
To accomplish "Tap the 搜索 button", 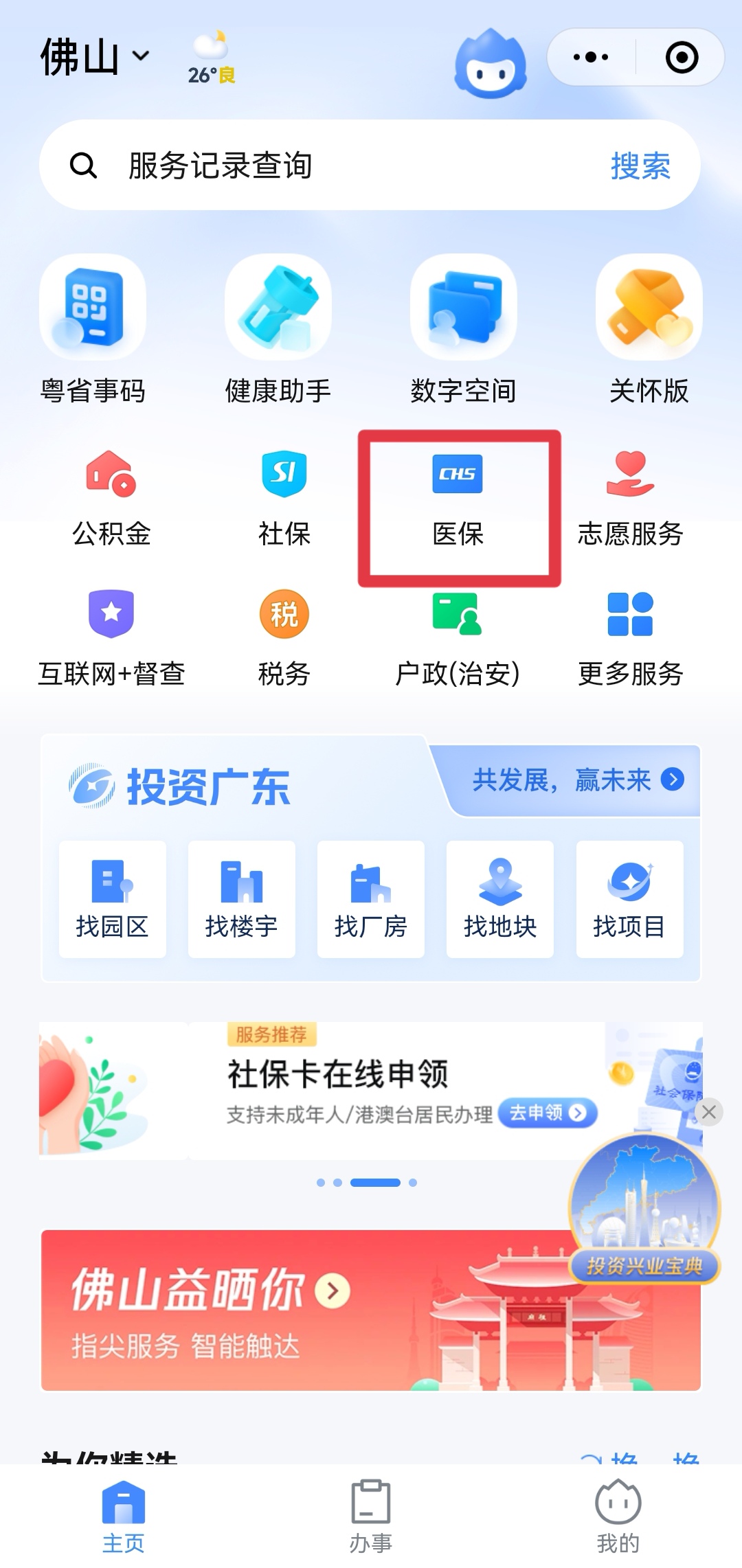I will tap(640, 166).
